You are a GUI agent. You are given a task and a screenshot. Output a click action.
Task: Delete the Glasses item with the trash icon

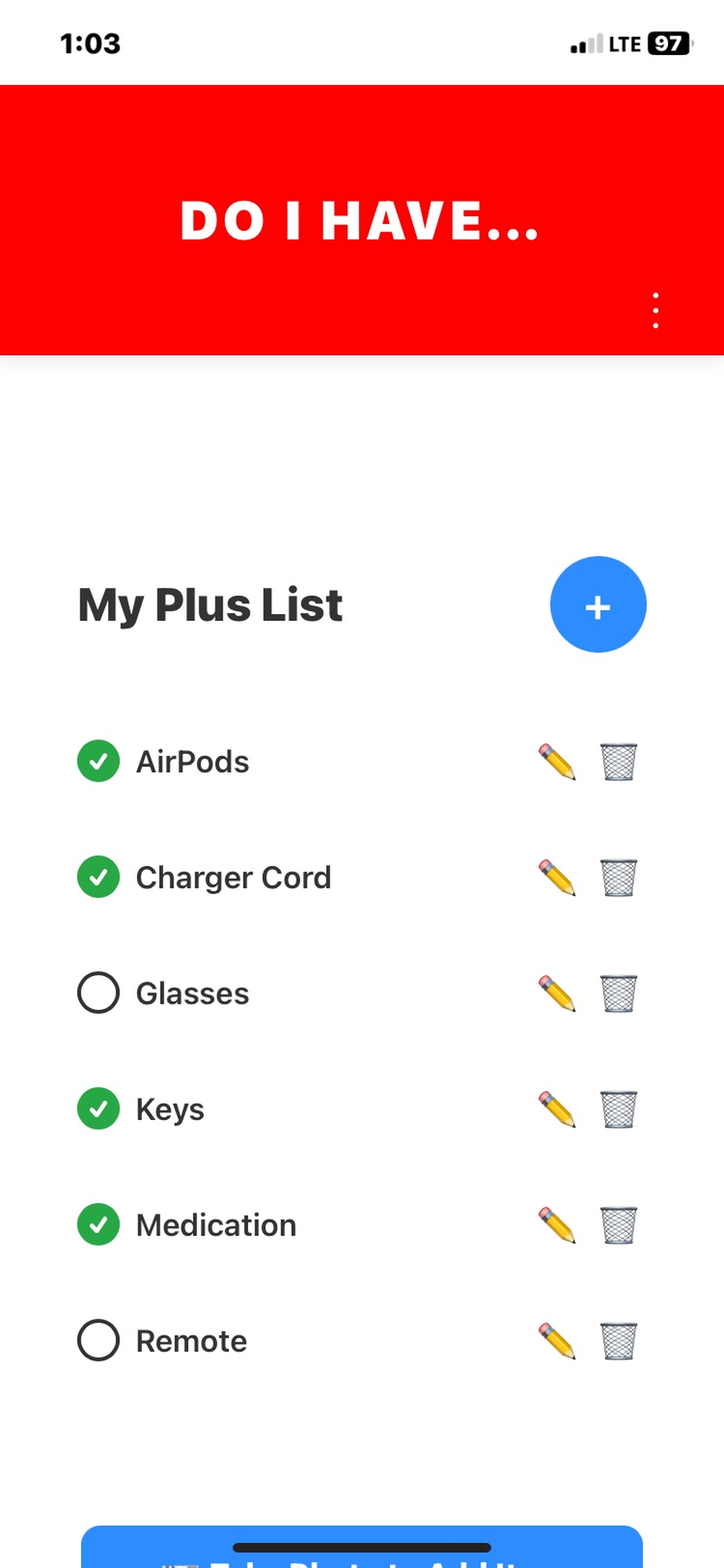pos(618,993)
